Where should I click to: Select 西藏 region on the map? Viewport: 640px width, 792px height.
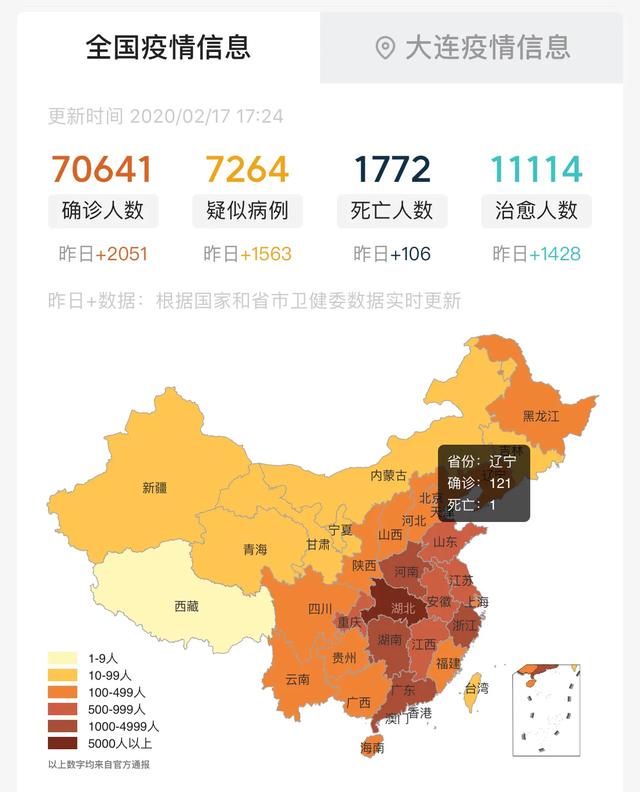tap(185, 604)
